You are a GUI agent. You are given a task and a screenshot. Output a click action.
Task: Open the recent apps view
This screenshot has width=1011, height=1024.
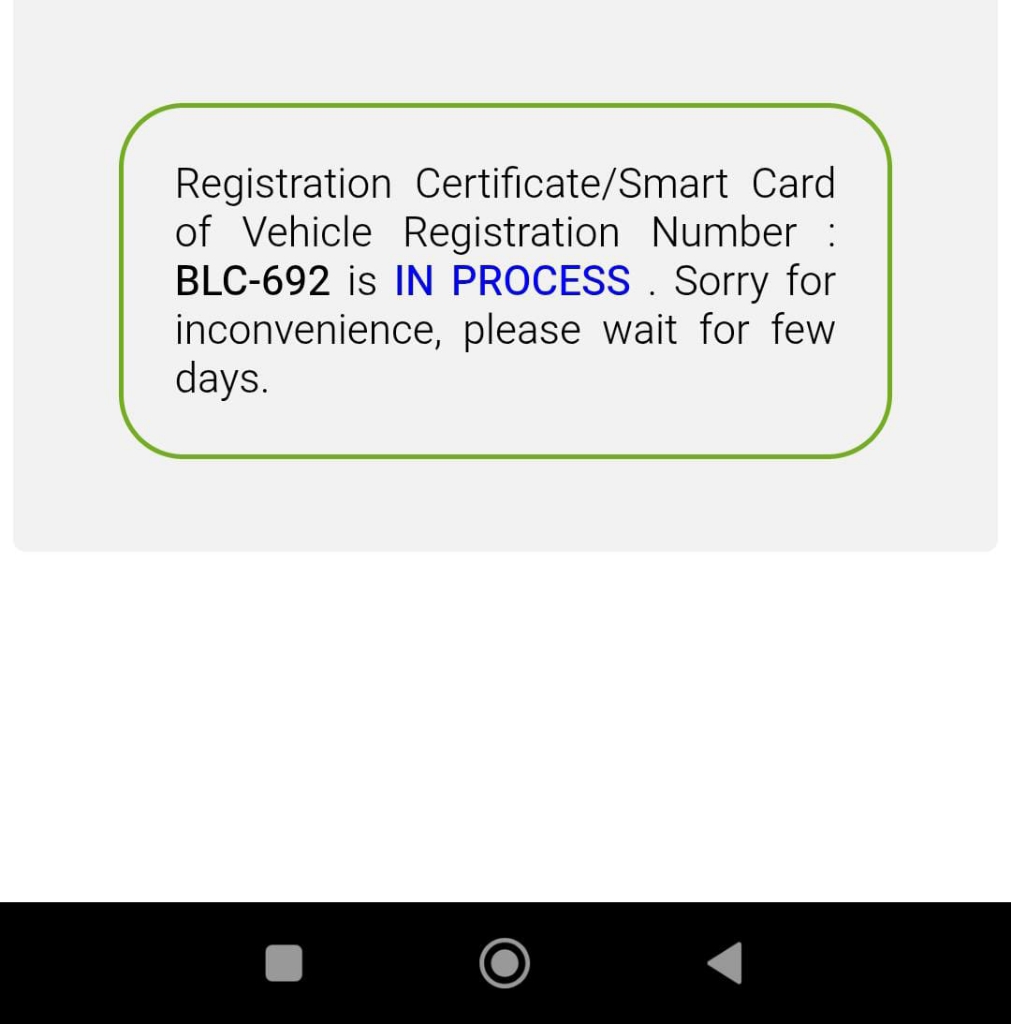tap(284, 963)
